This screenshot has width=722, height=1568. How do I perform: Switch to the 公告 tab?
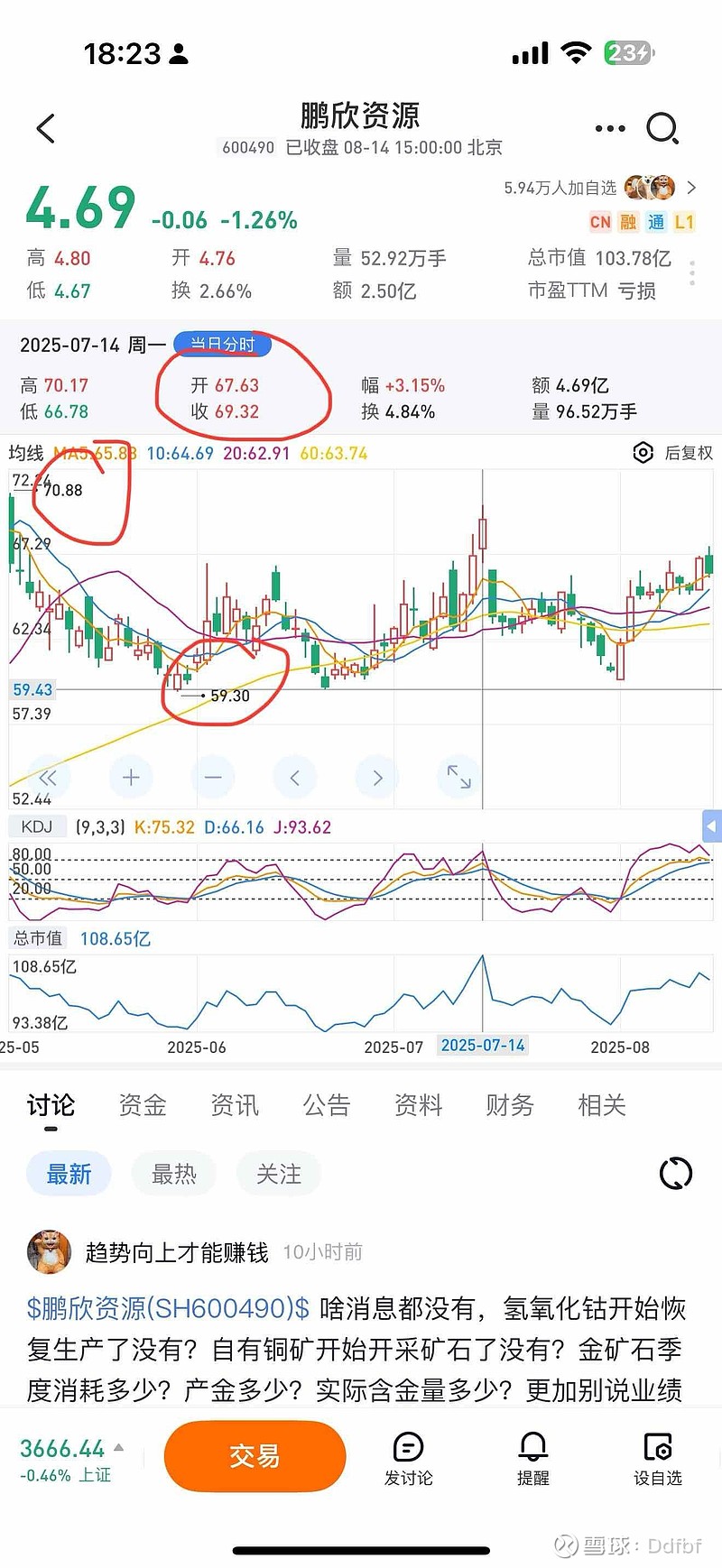[326, 1105]
